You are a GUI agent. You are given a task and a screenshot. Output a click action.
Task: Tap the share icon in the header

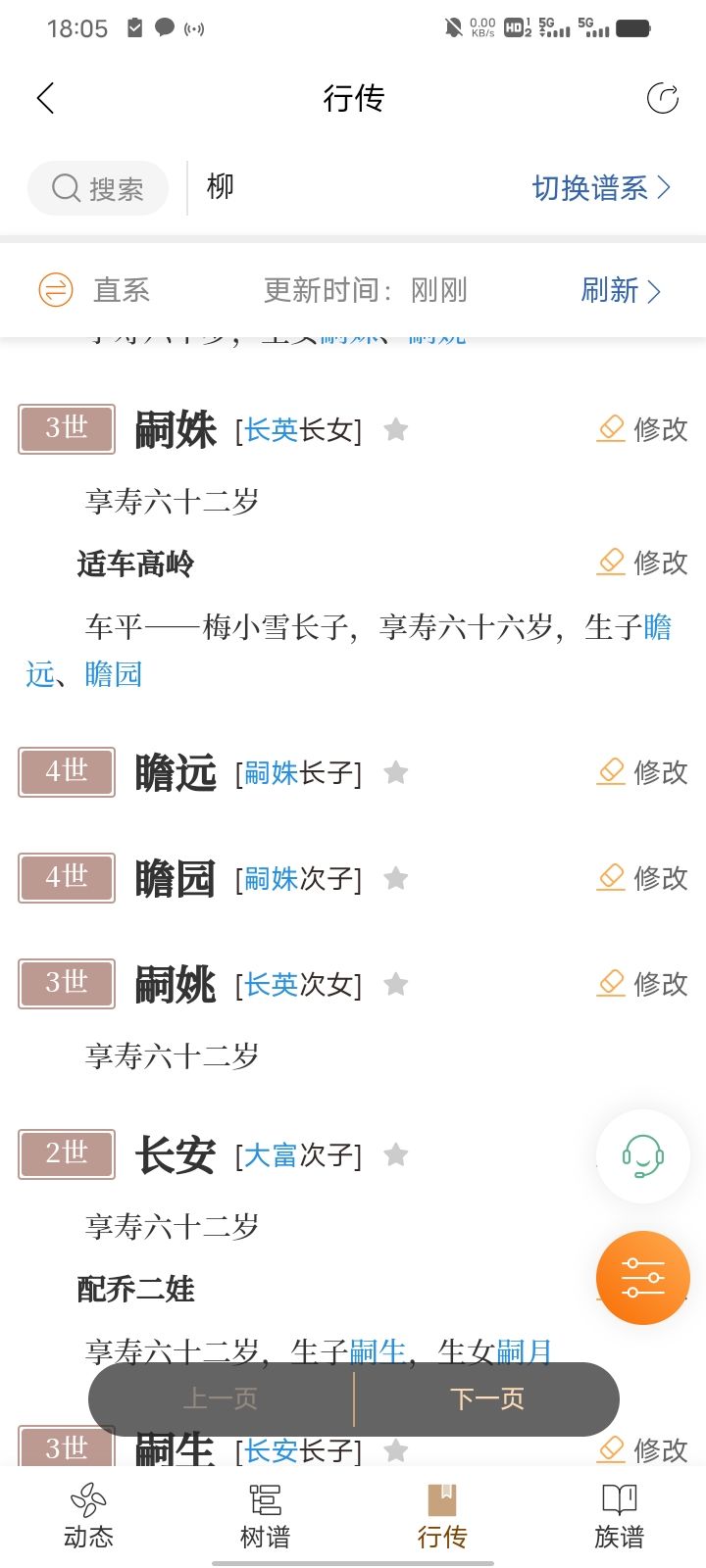(x=663, y=98)
